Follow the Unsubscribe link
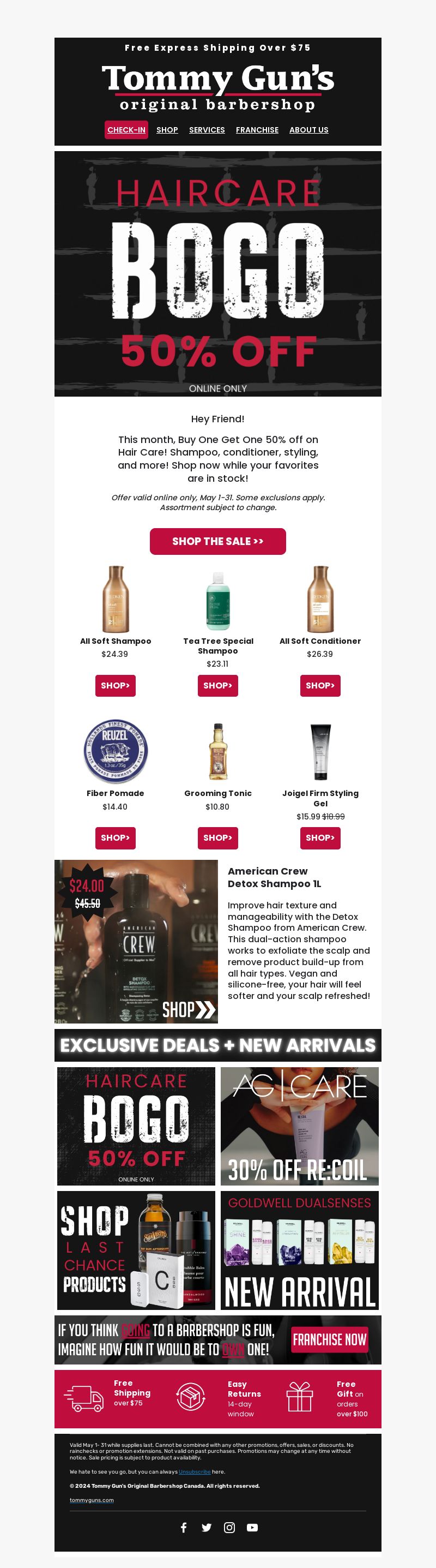 click(195, 1472)
